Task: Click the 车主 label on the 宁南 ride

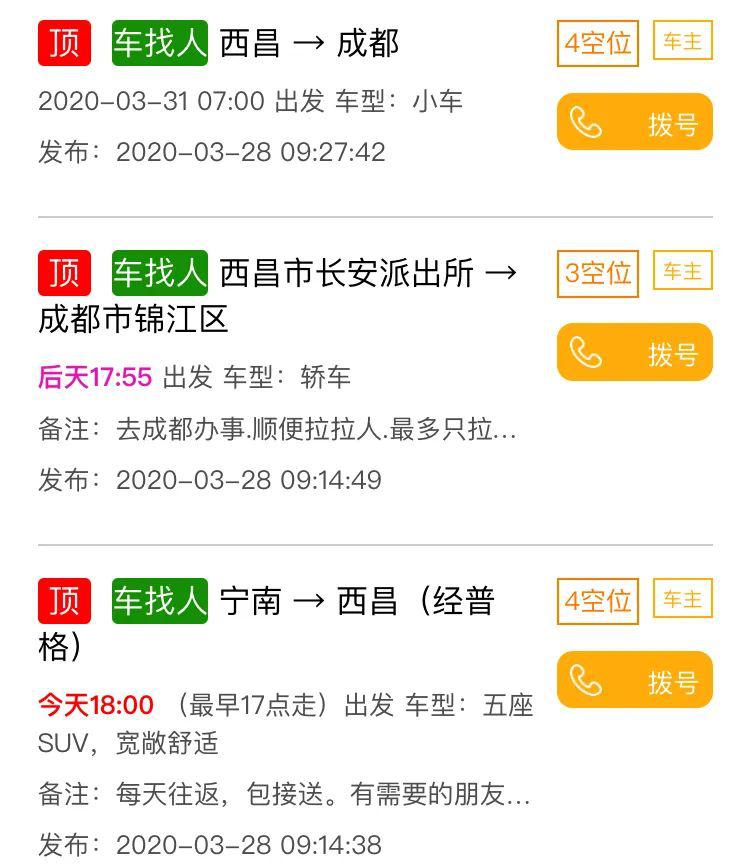Action: [681, 598]
